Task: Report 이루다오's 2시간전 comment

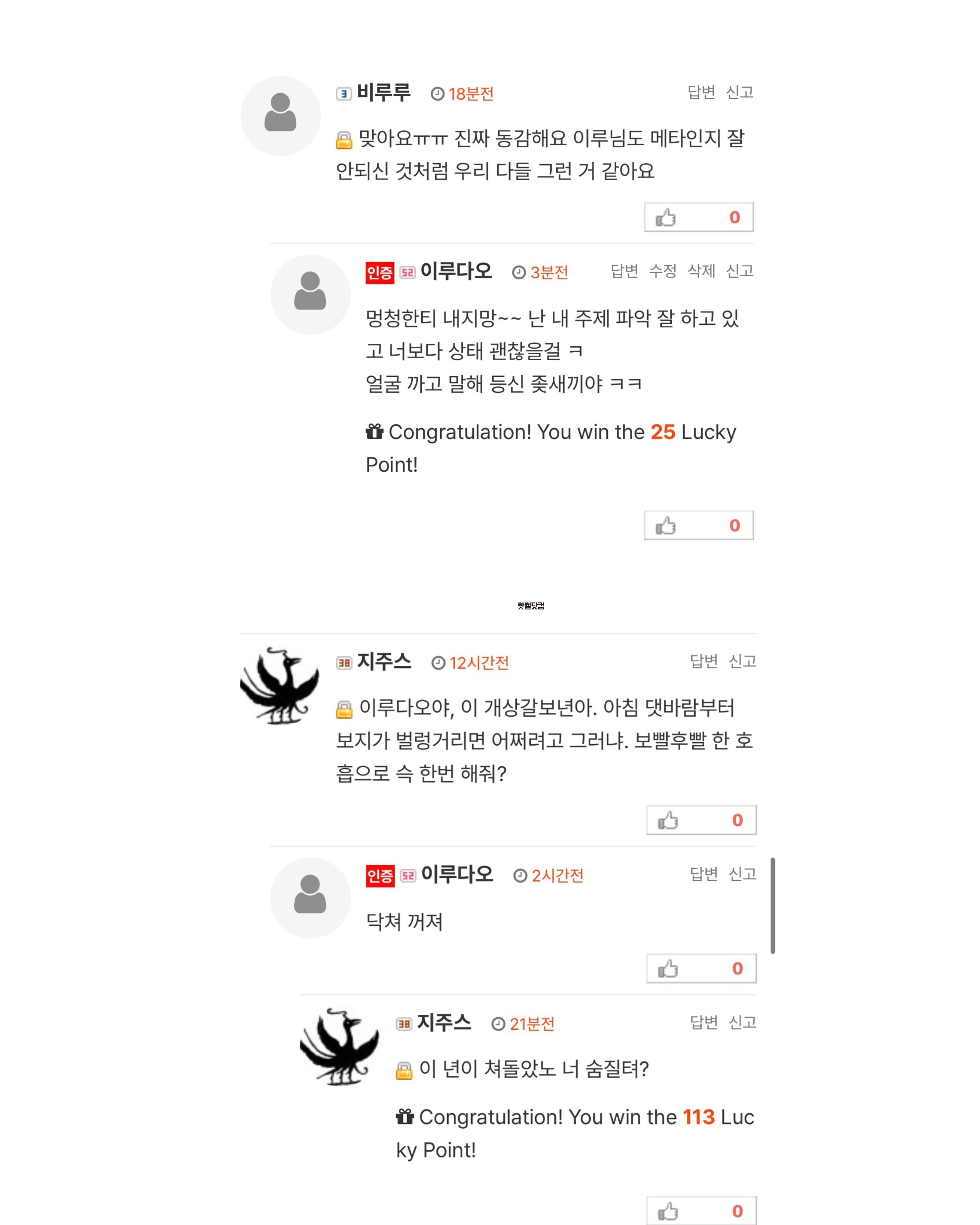Action: pyautogui.click(x=742, y=874)
